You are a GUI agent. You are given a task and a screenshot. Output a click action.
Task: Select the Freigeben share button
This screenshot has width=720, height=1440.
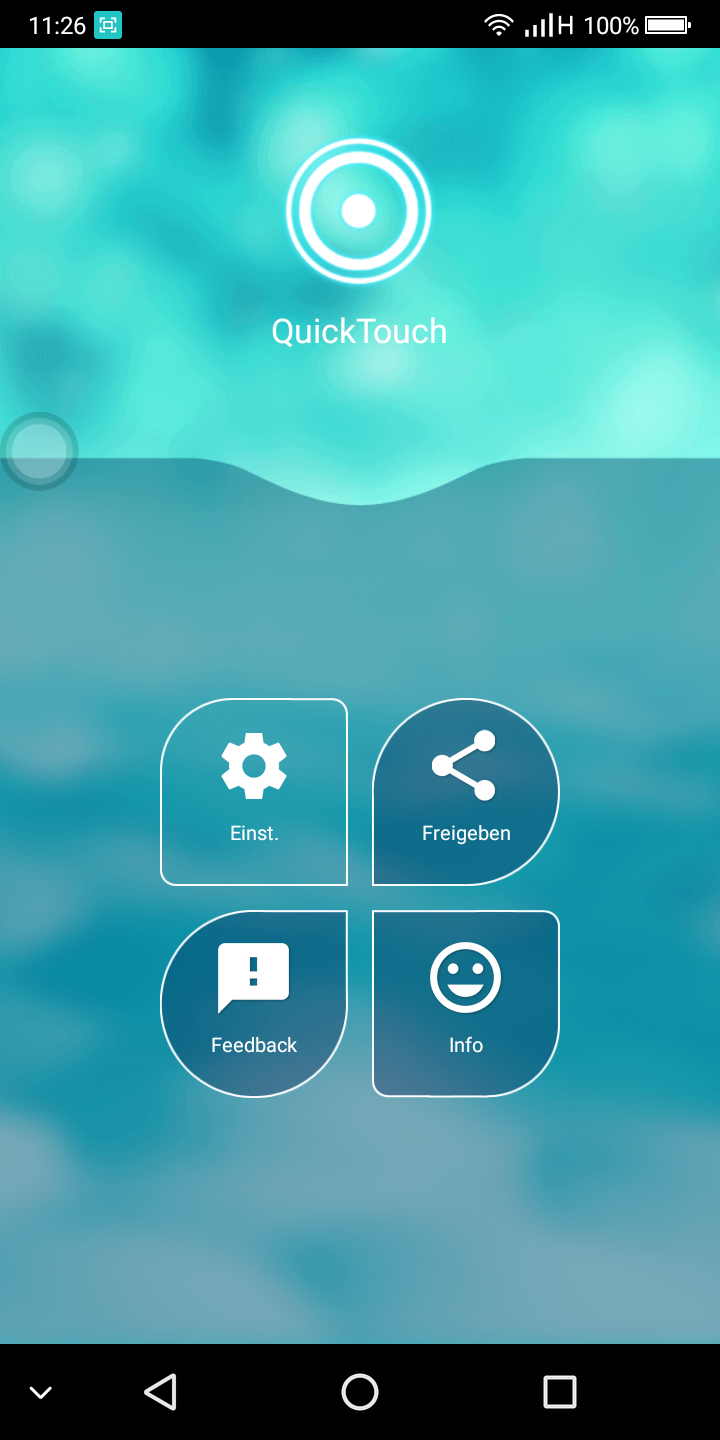(466, 791)
